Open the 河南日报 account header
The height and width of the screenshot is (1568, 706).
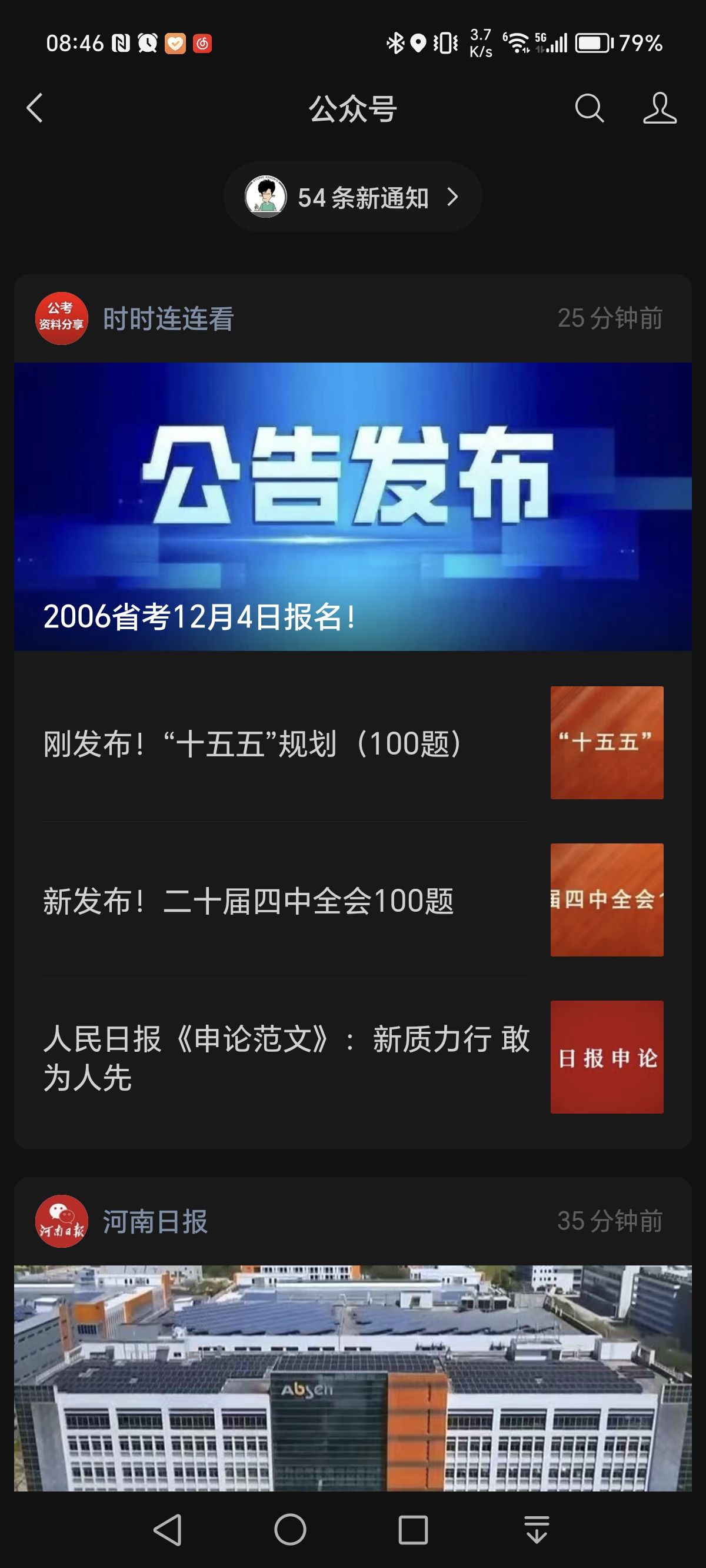[x=155, y=1222]
